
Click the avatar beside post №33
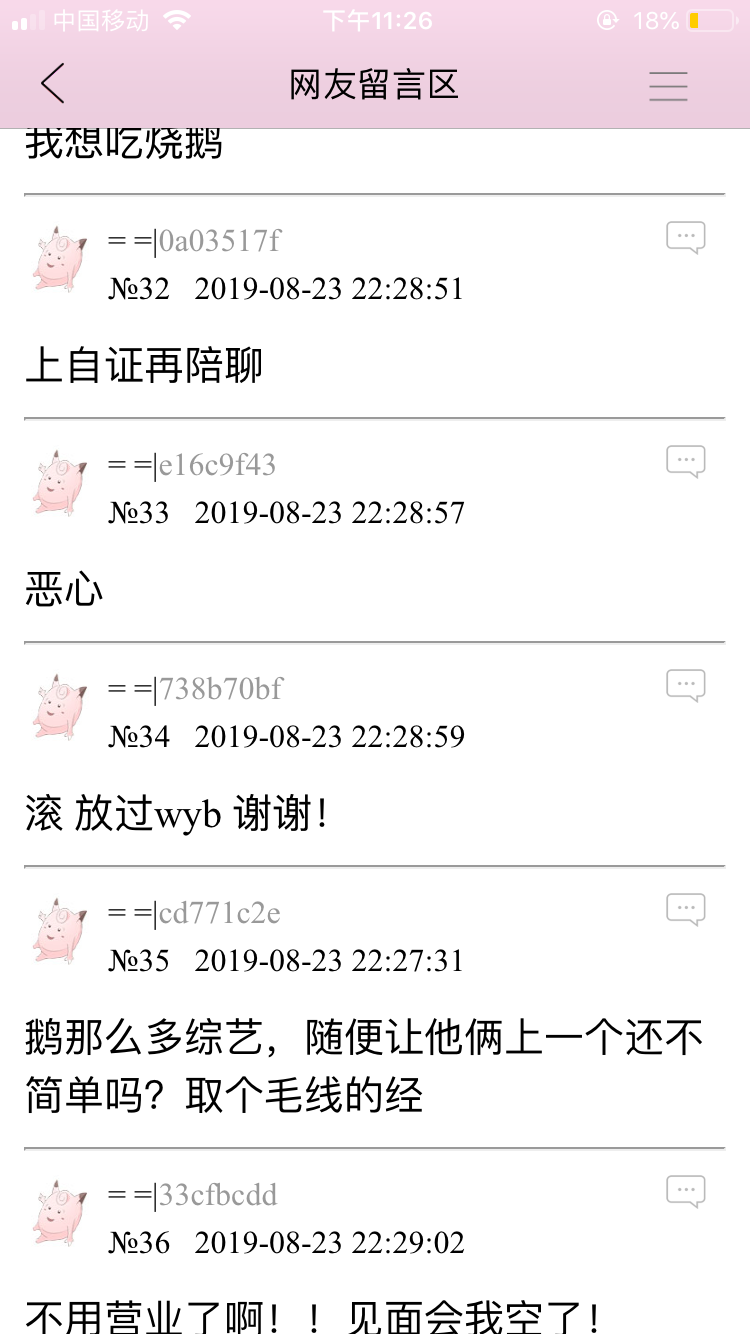pyautogui.click(x=57, y=486)
